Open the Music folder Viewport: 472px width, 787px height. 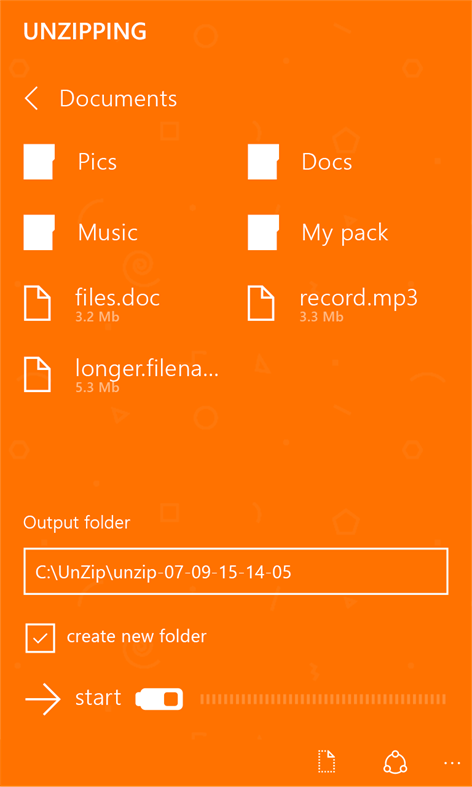(x=81, y=232)
